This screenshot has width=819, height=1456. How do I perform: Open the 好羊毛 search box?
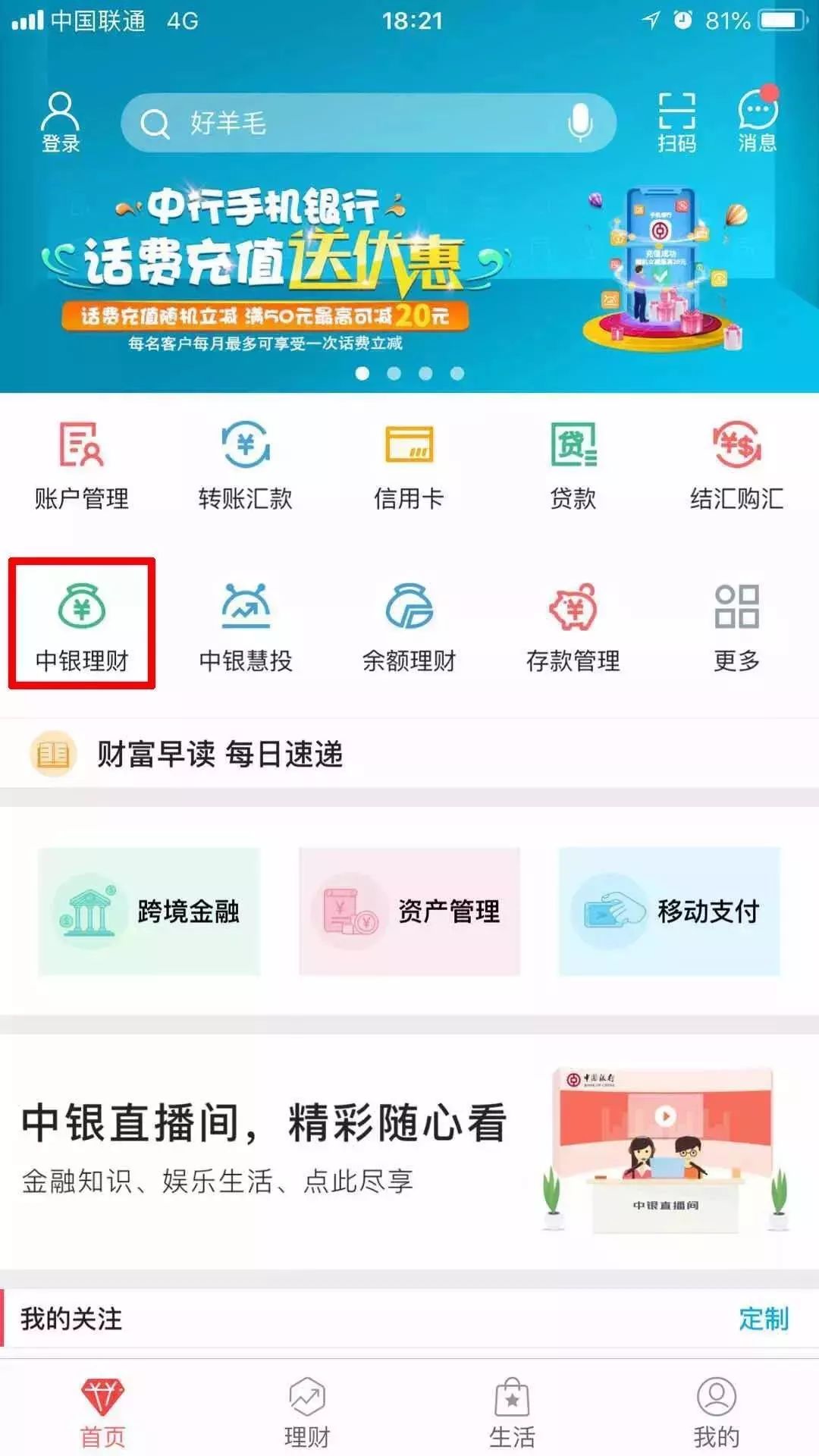(x=369, y=123)
